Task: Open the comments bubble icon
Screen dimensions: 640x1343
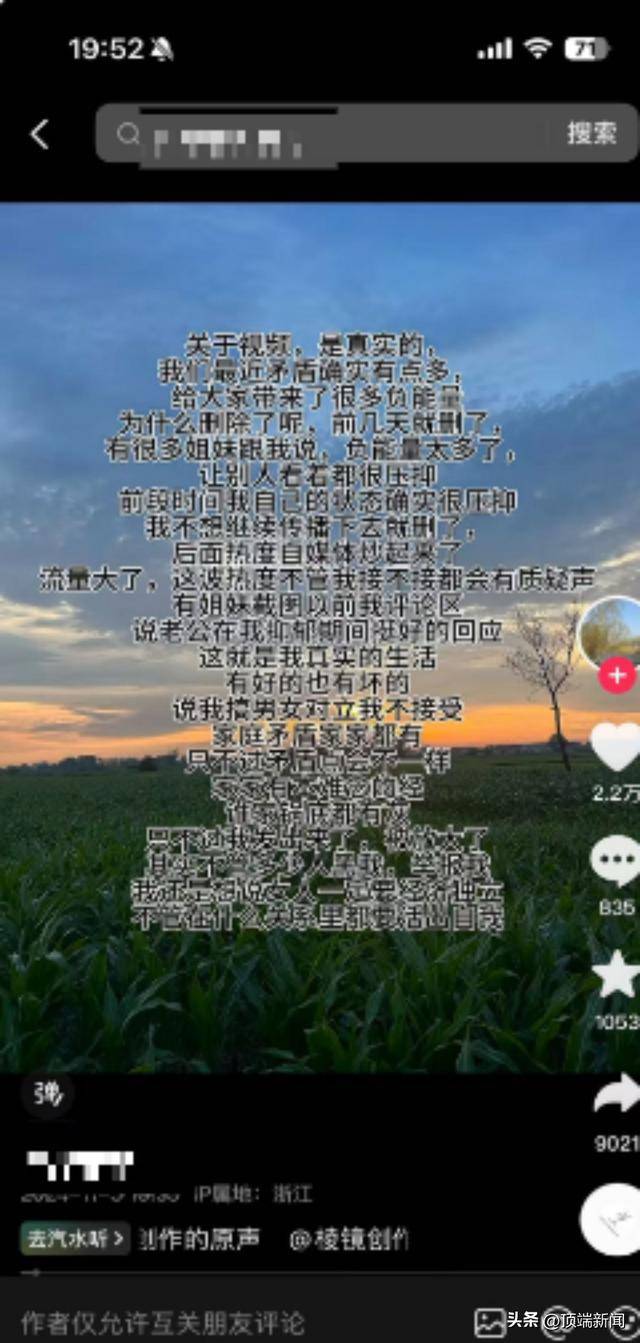Action: [614, 860]
